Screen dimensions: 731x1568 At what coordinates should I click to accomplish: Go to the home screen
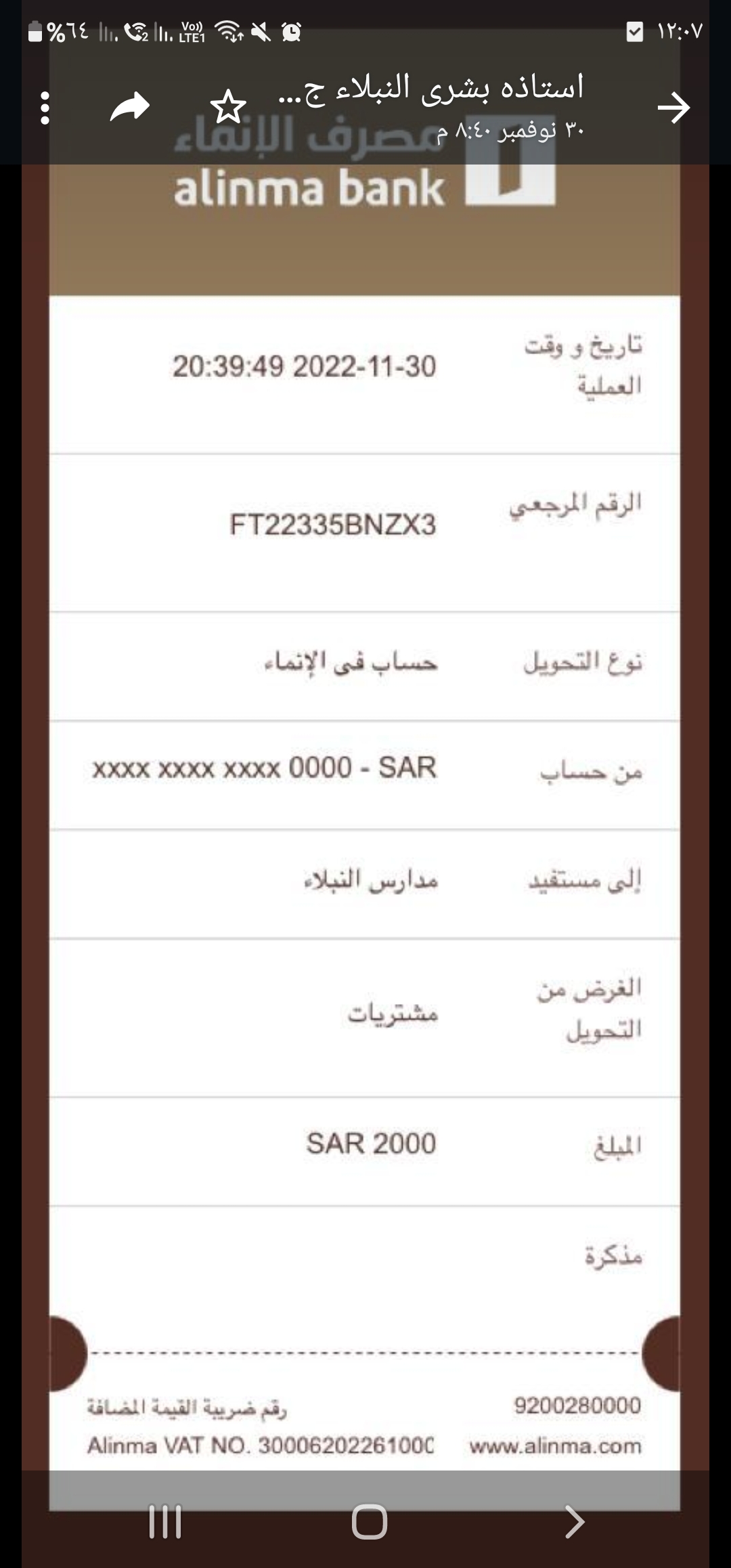pyautogui.click(x=370, y=1522)
